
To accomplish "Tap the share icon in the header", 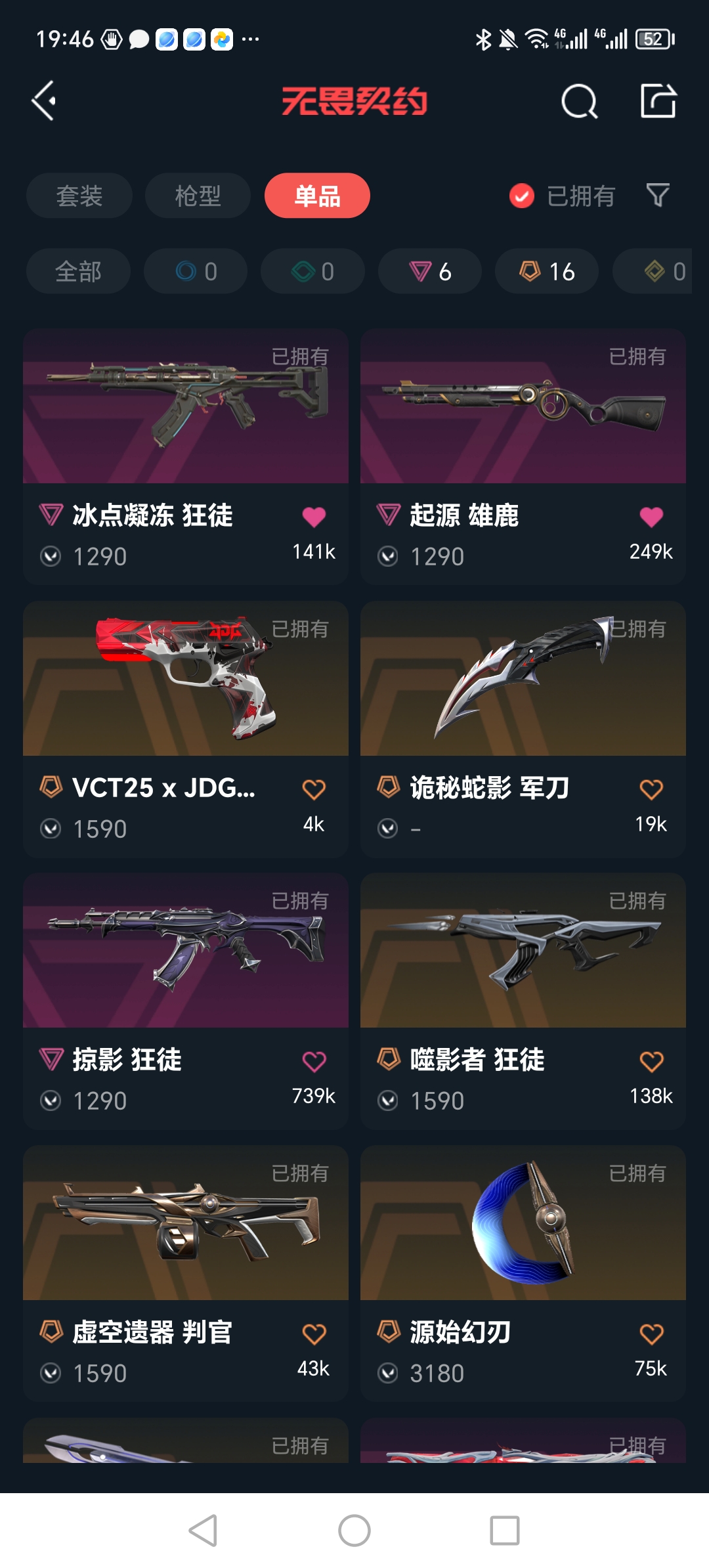I will click(x=658, y=101).
